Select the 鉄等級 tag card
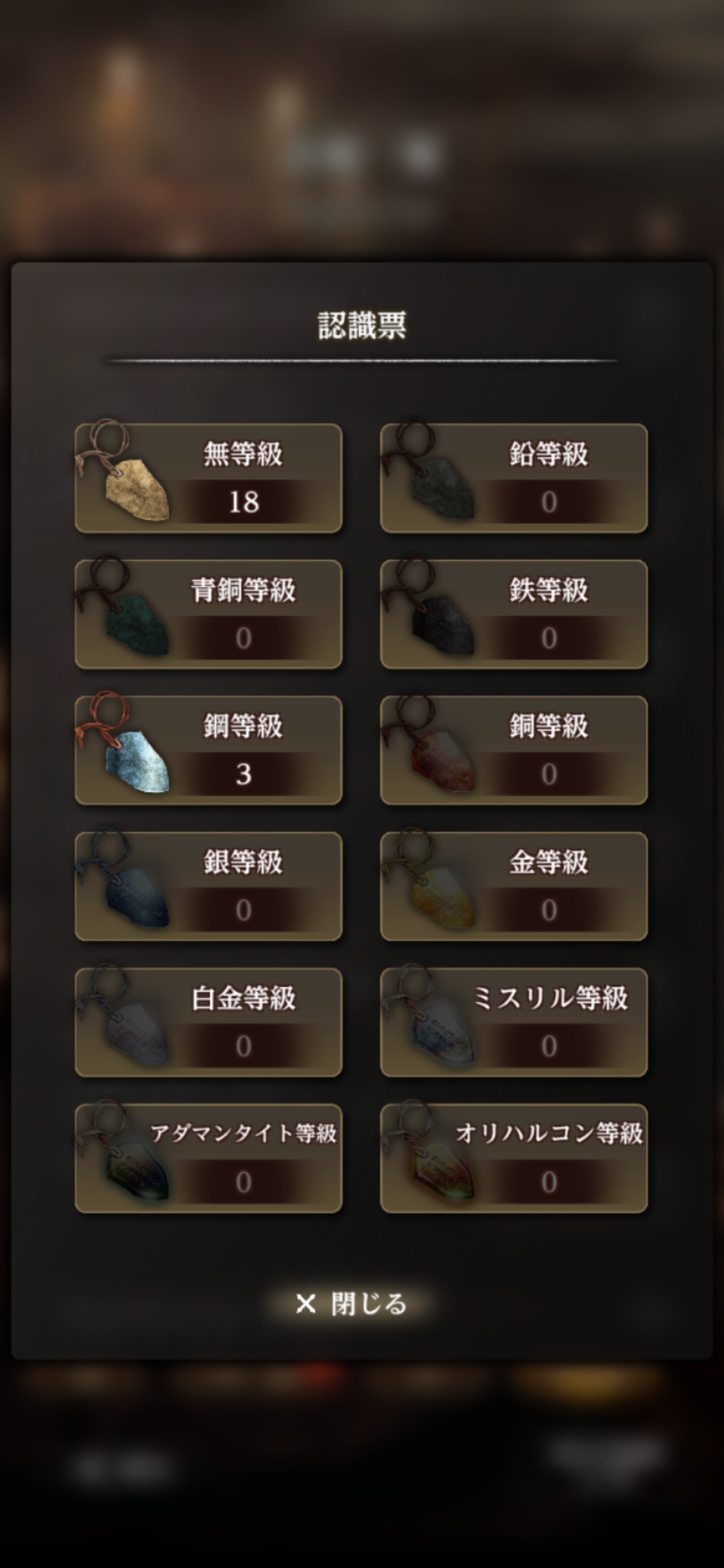 click(x=514, y=614)
